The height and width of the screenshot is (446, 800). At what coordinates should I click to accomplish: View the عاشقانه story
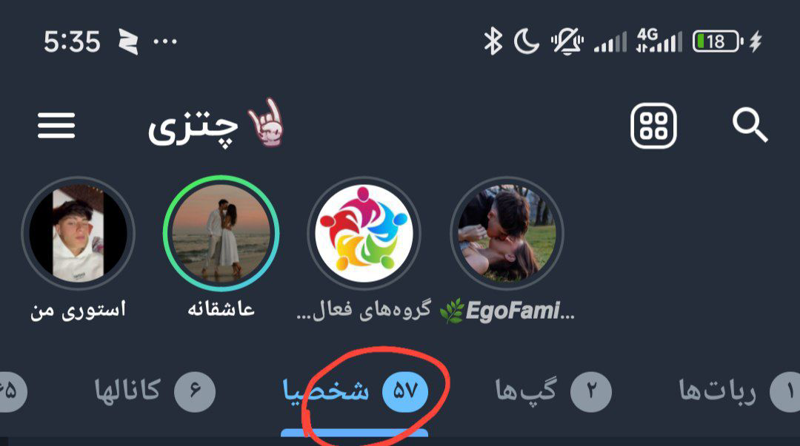tap(220, 233)
